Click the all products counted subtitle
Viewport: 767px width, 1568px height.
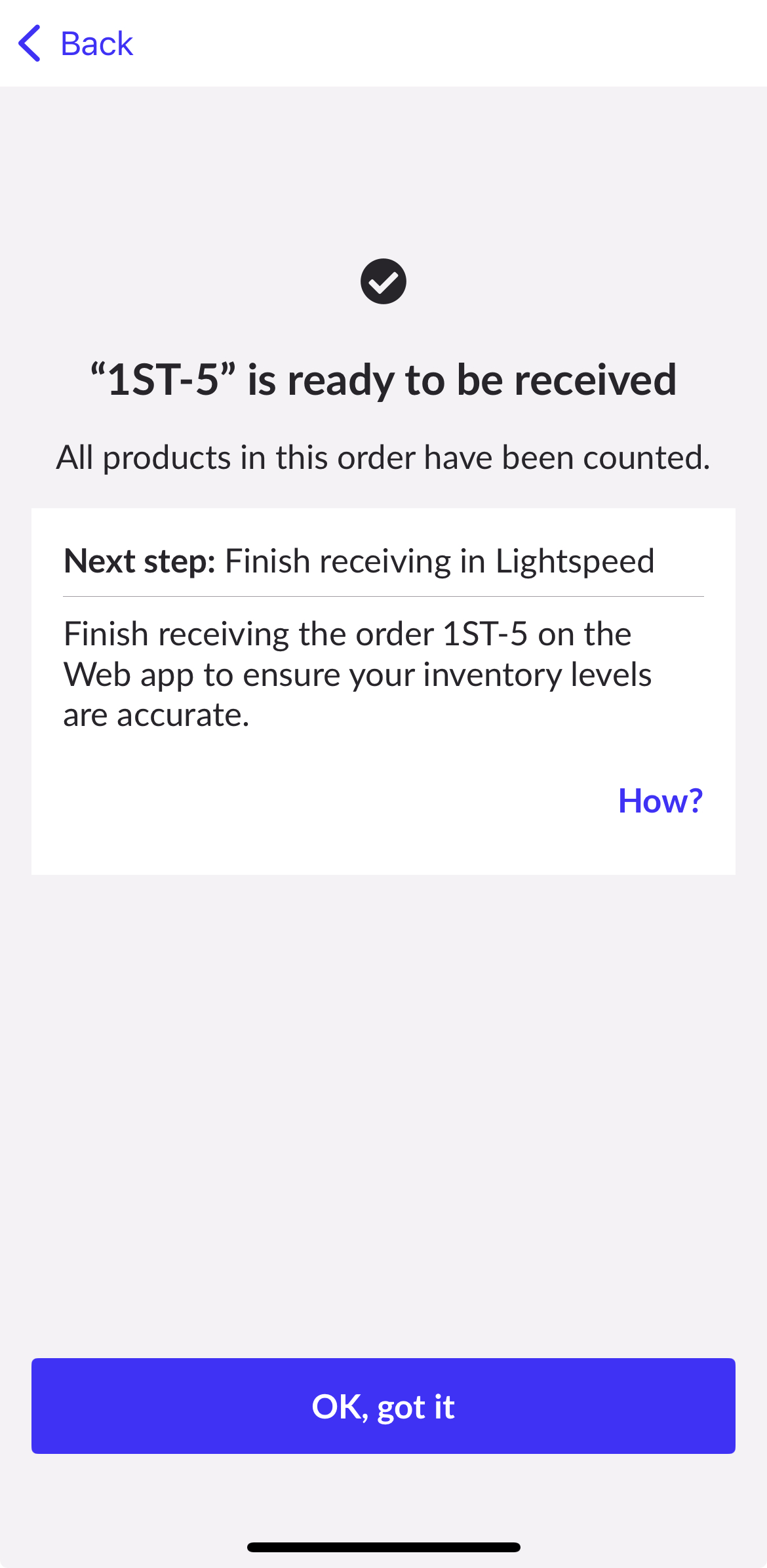coord(383,456)
